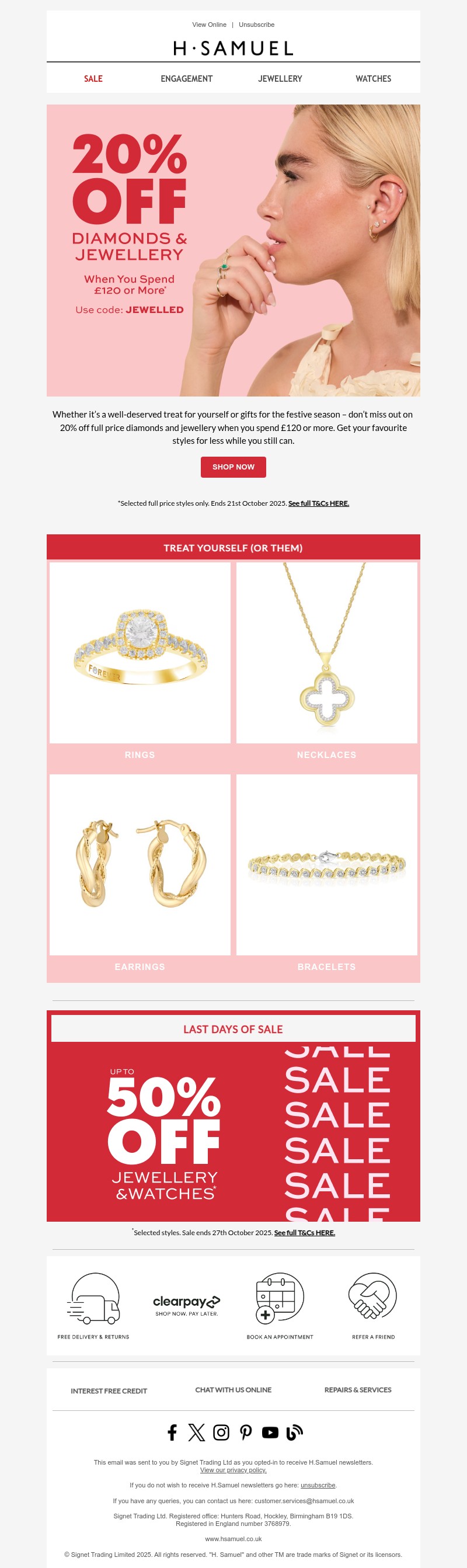Tap Unsubscribe at the top
This screenshot has height=1568, width=467.
pyautogui.click(x=256, y=25)
